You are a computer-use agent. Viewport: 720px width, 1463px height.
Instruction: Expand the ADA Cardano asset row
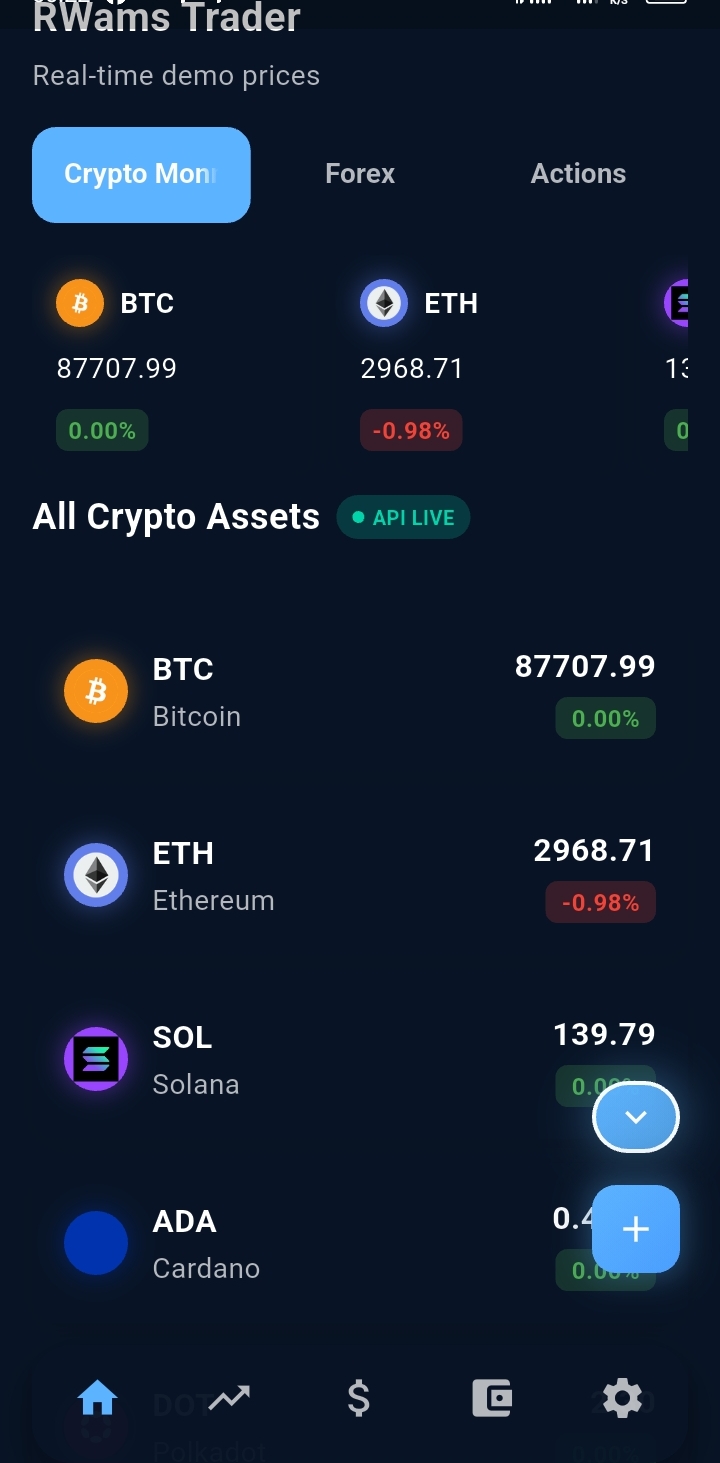(300, 1242)
